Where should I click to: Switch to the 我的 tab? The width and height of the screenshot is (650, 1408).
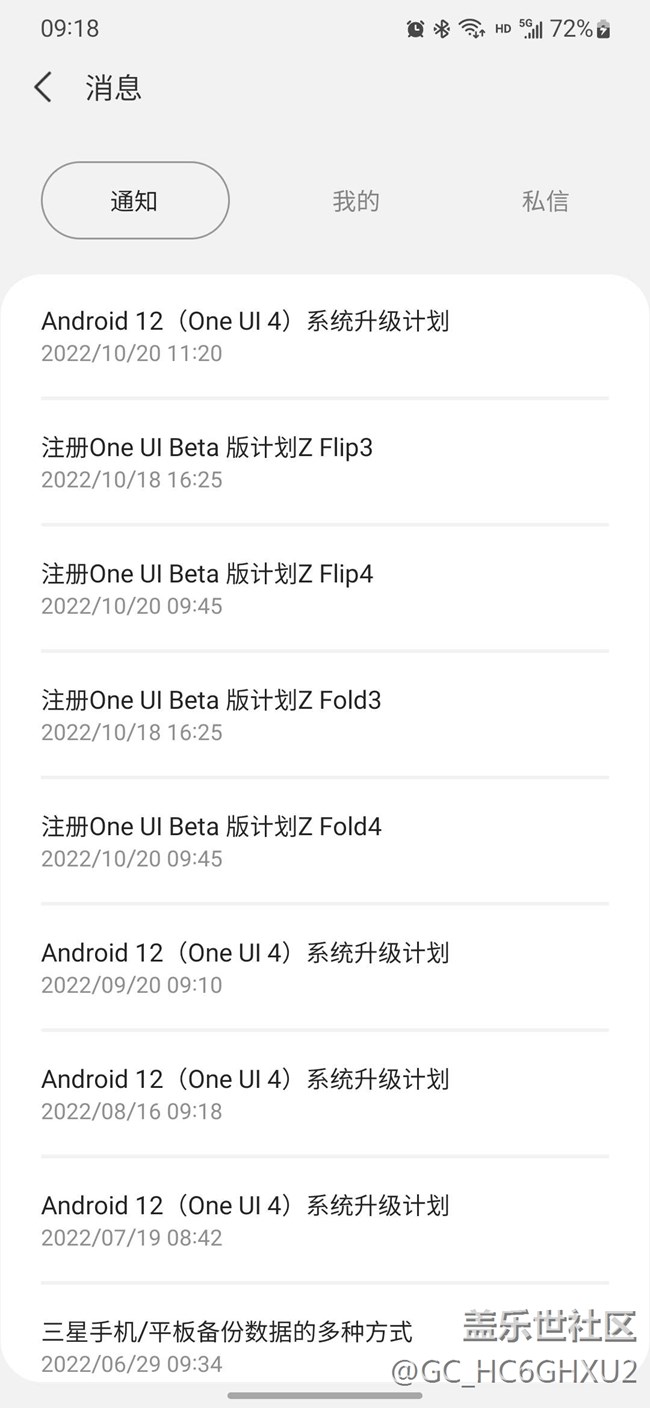click(x=356, y=201)
